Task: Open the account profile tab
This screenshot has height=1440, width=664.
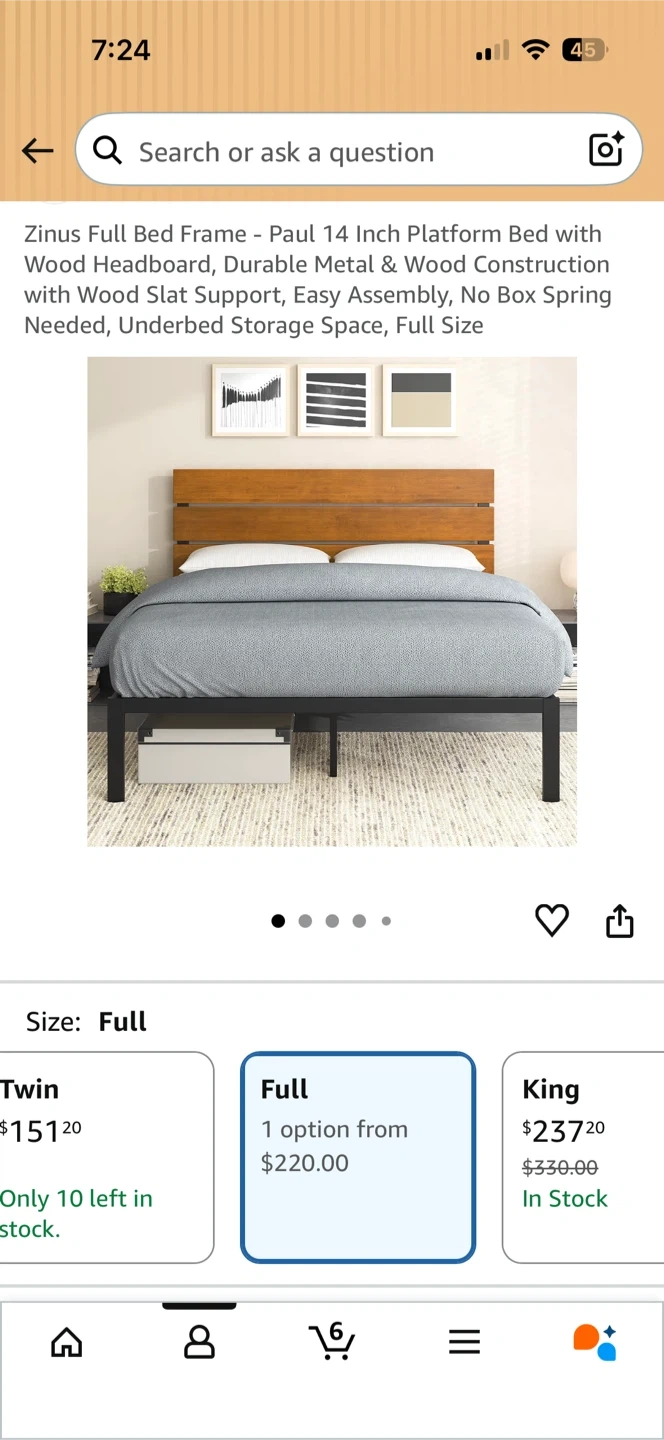Action: coord(199,1342)
